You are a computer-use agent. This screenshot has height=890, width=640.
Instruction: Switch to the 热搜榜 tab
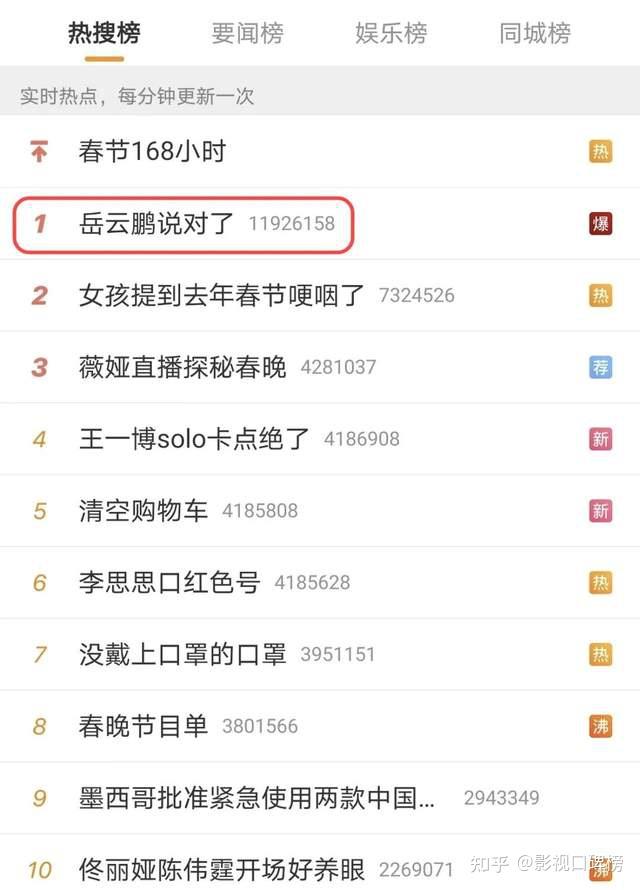(104, 33)
